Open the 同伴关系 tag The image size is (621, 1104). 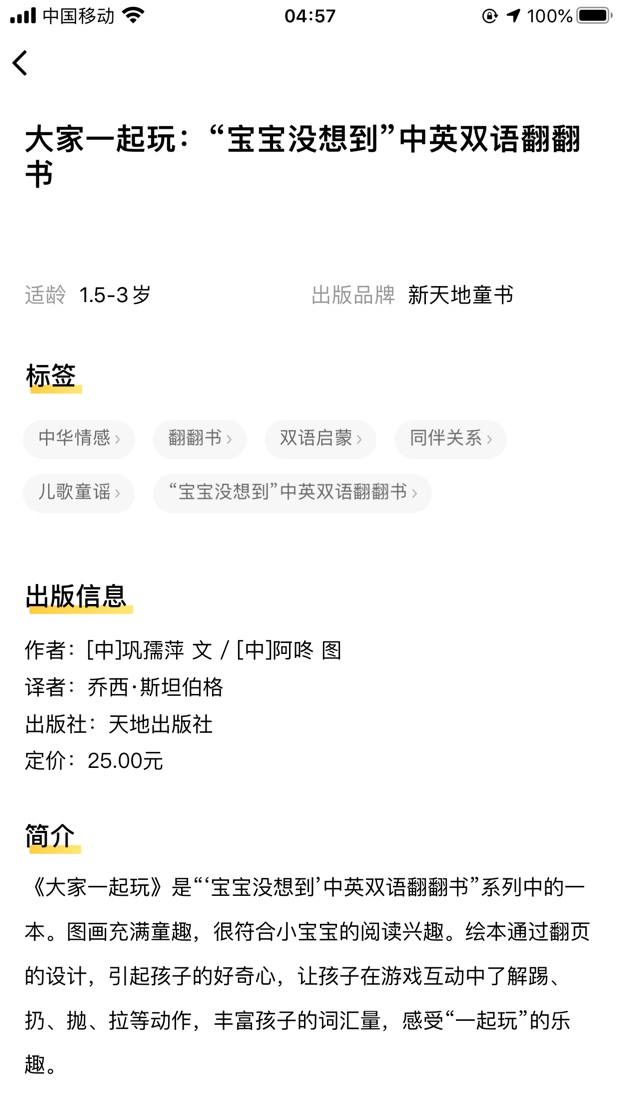coord(451,439)
